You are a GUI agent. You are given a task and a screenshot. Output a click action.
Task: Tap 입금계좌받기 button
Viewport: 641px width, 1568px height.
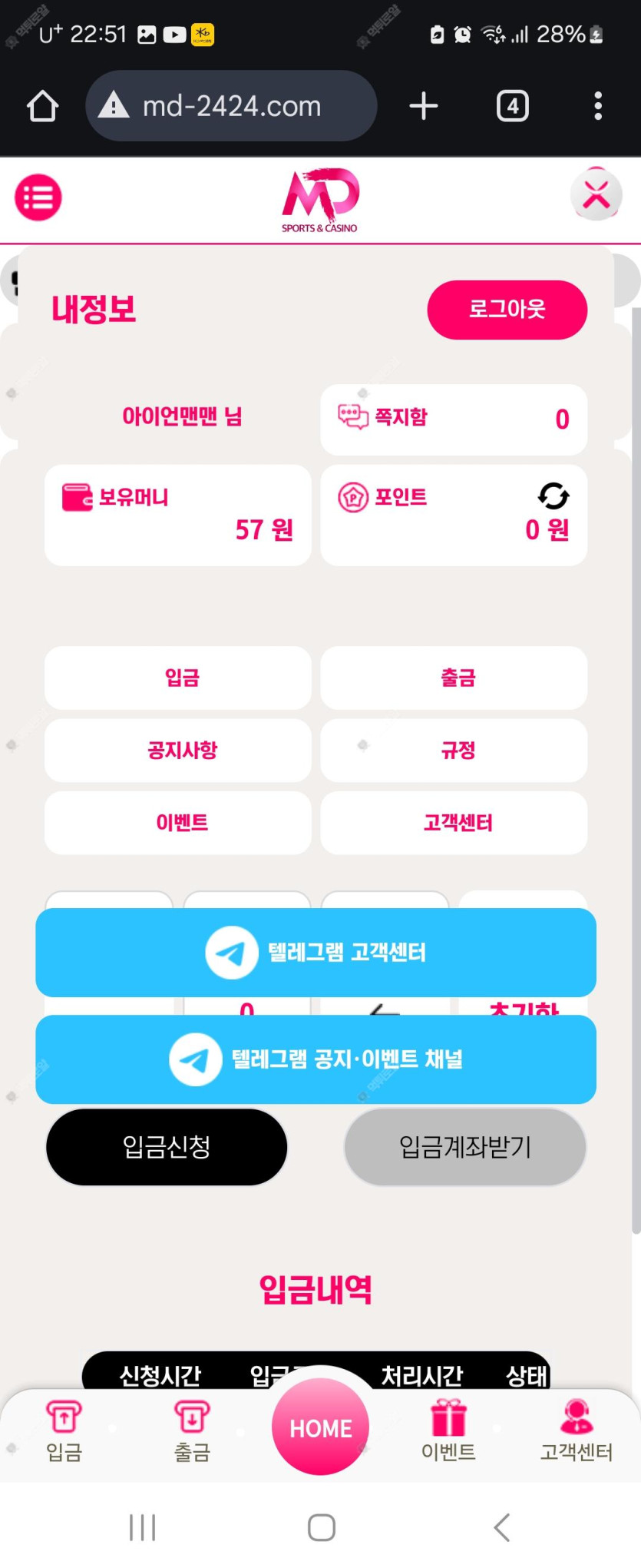tap(465, 1147)
